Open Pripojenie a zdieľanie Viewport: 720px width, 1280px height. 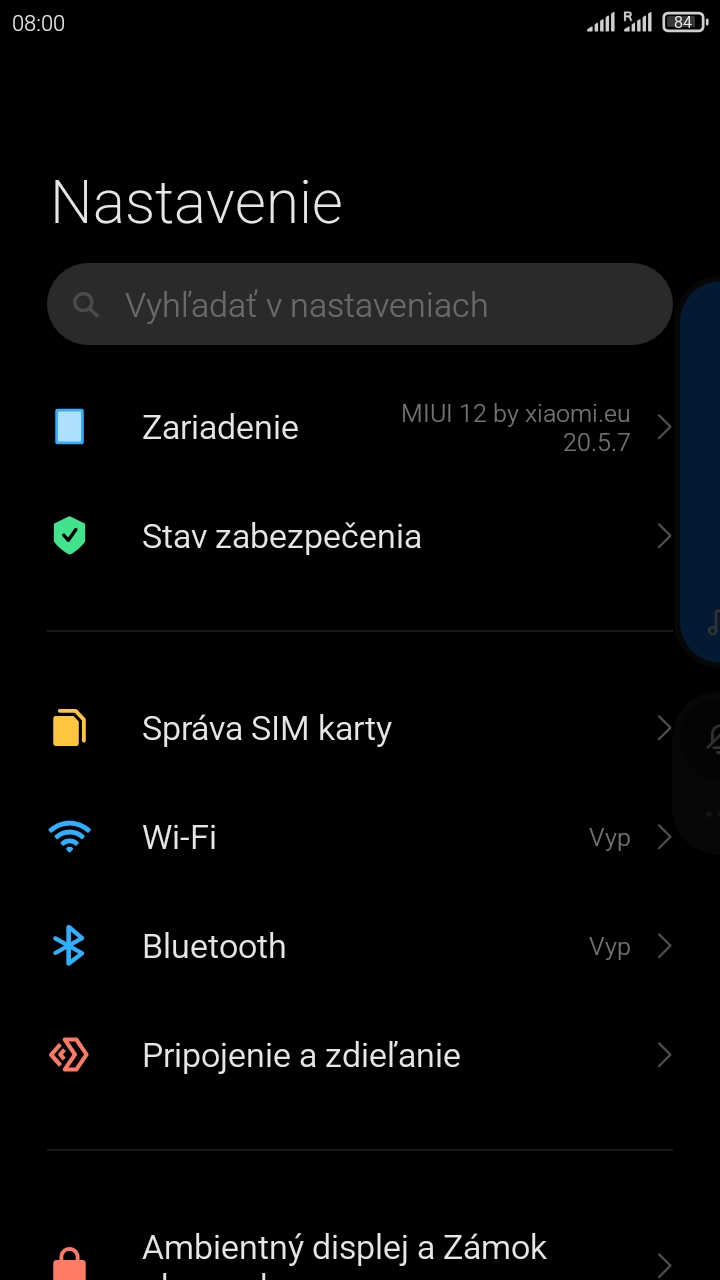point(360,1055)
